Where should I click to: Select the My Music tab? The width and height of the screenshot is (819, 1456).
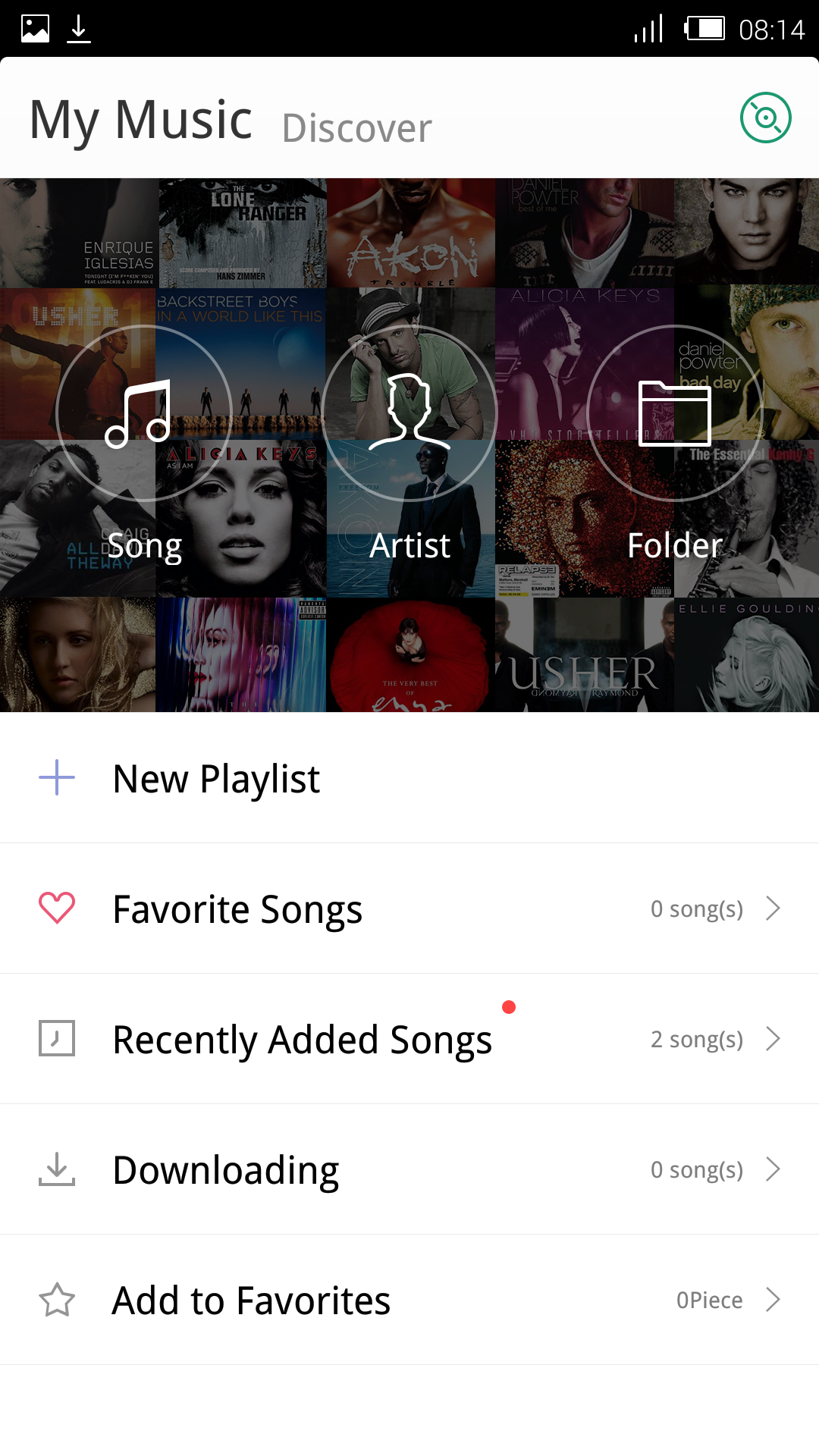coord(141,120)
